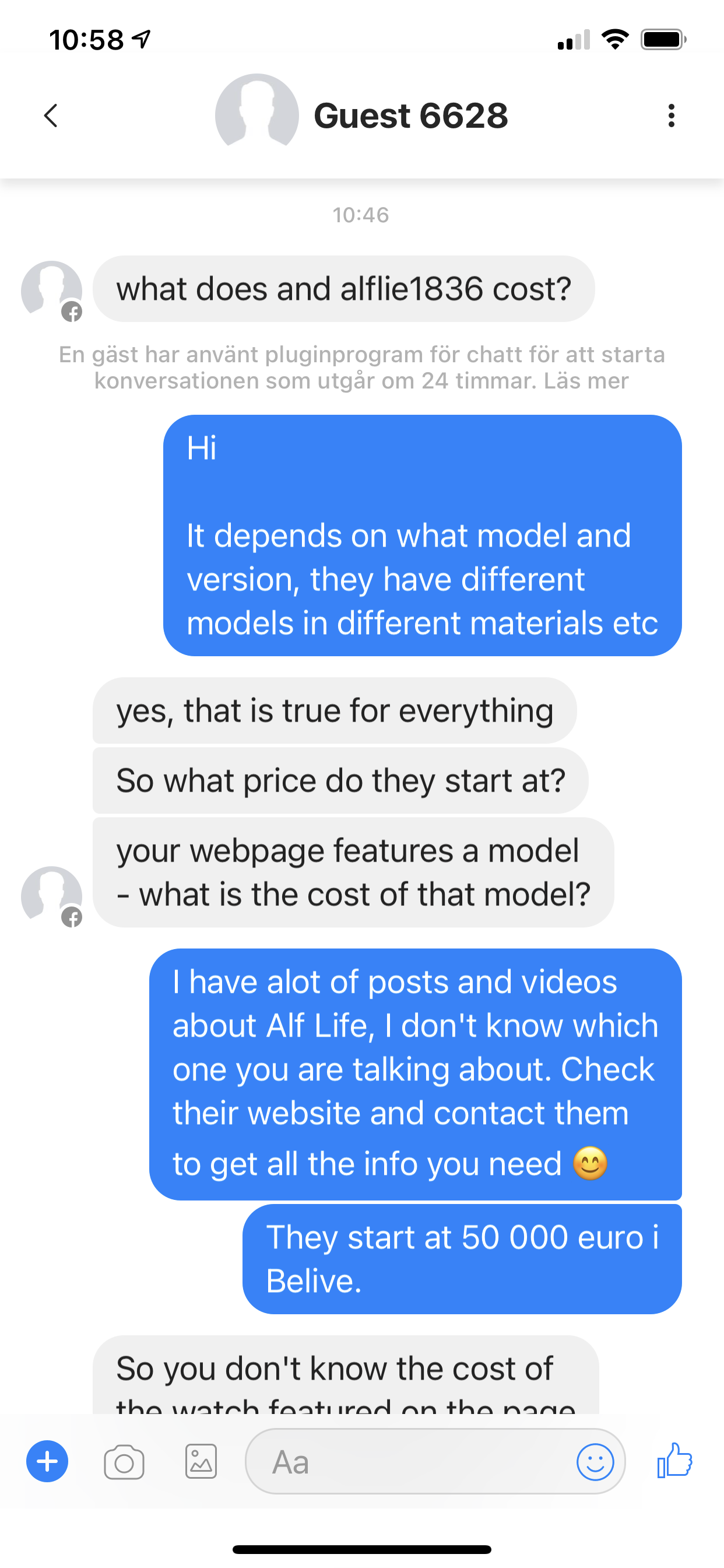
Task: Open the emoji picker smiley
Action: (595, 1461)
